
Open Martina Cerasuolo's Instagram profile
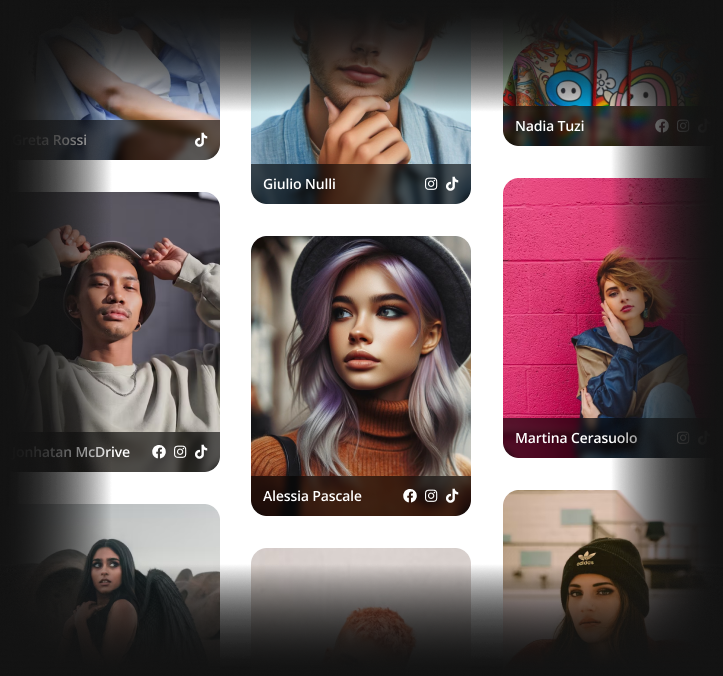pyautogui.click(x=683, y=438)
